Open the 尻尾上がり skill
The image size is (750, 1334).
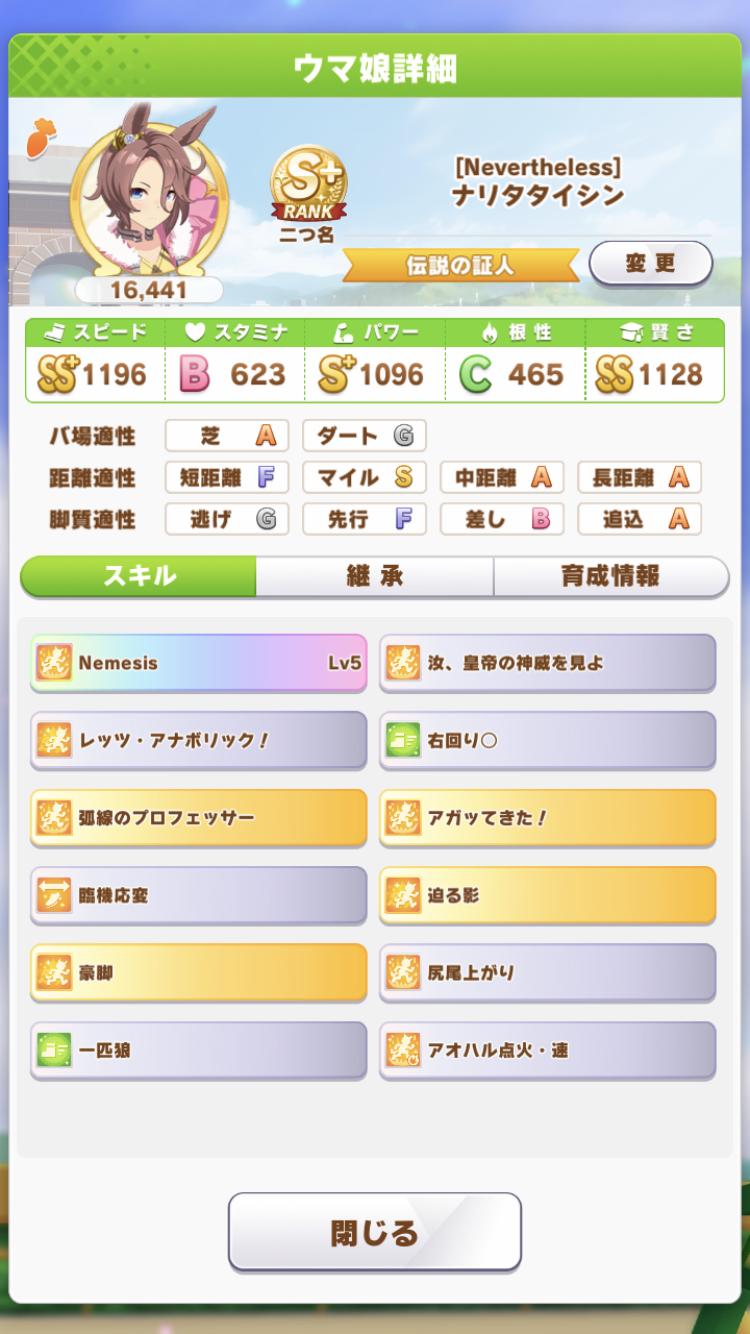(547, 972)
